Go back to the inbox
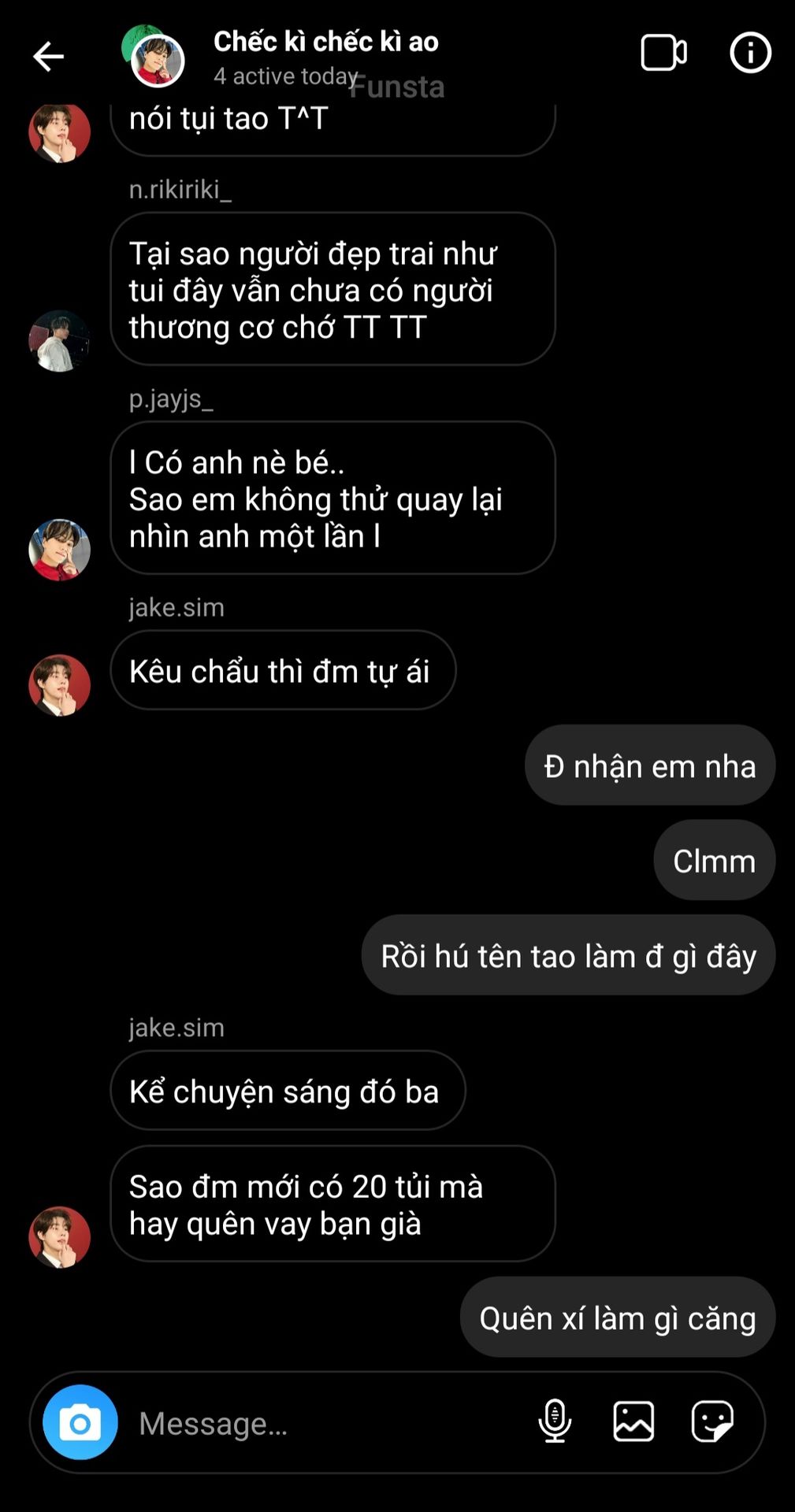Image resolution: width=795 pixels, height=1512 pixels. click(x=48, y=56)
